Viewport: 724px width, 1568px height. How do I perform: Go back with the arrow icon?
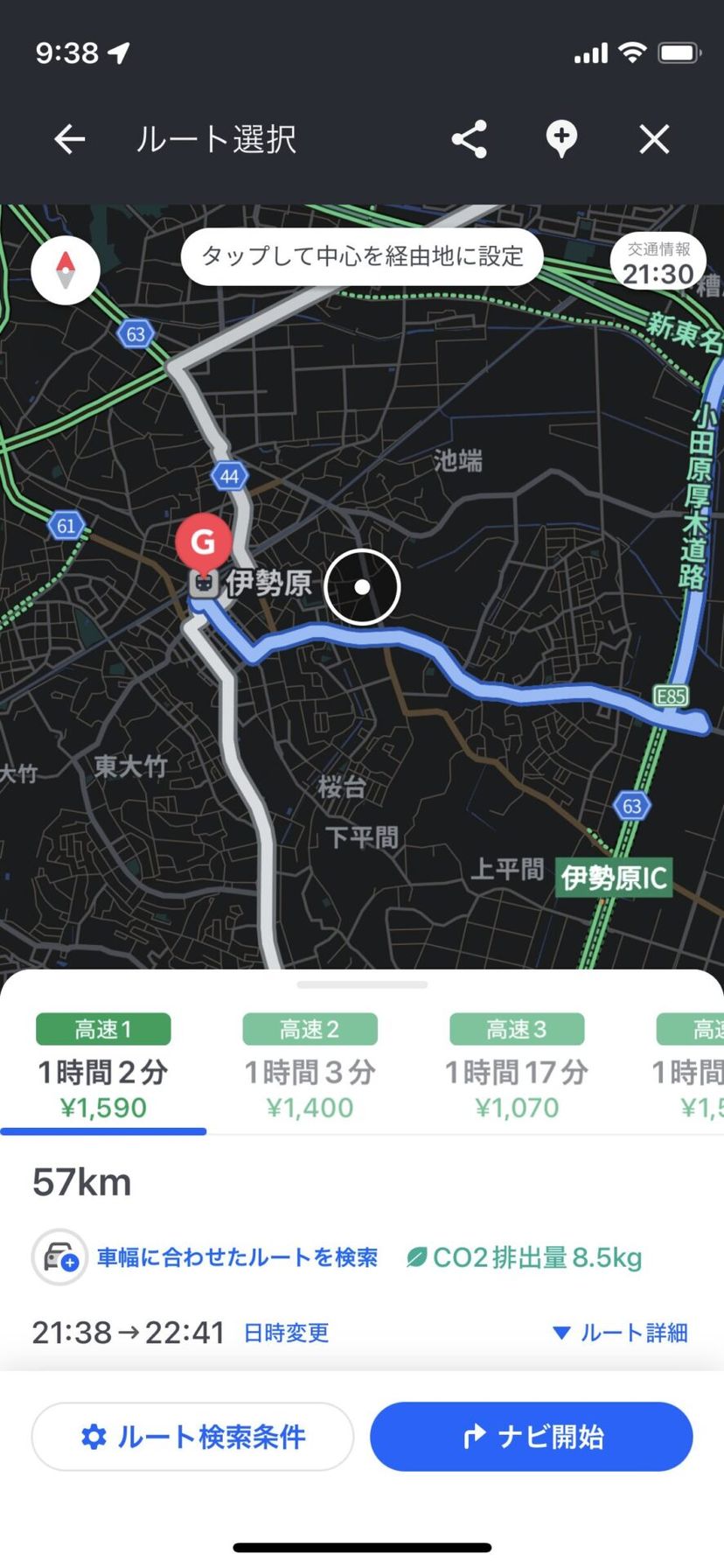[69, 139]
